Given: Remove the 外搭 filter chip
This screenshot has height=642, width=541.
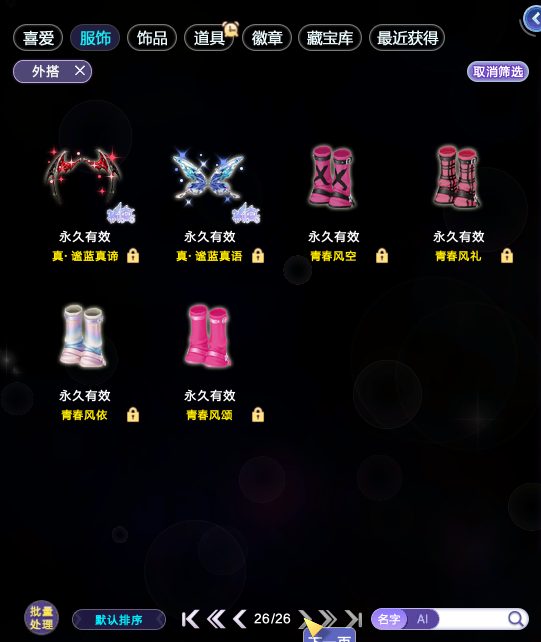Looking at the screenshot, I should [x=80, y=71].
